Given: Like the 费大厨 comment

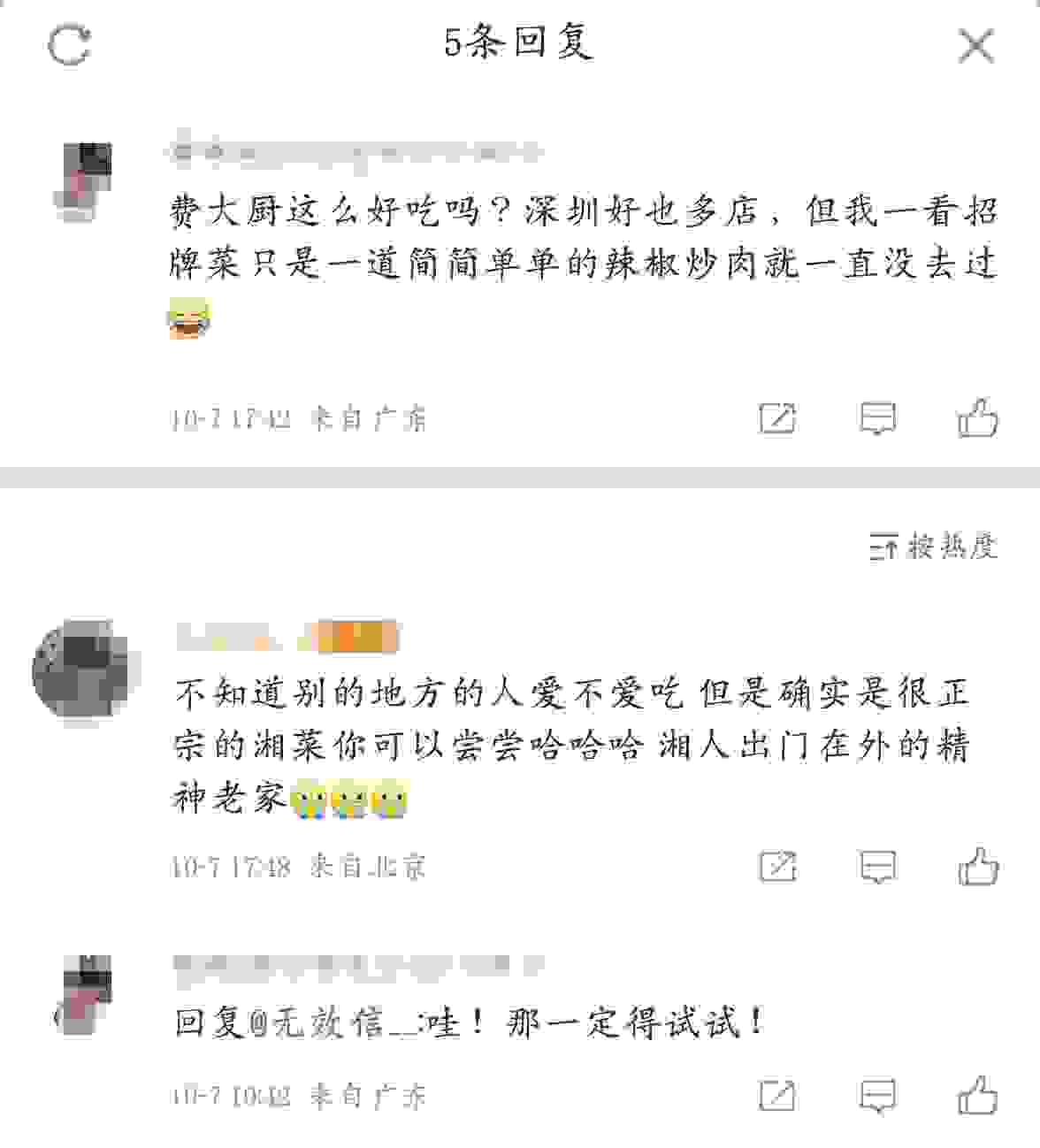Looking at the screenshot, I should click(x=977, y=417).
